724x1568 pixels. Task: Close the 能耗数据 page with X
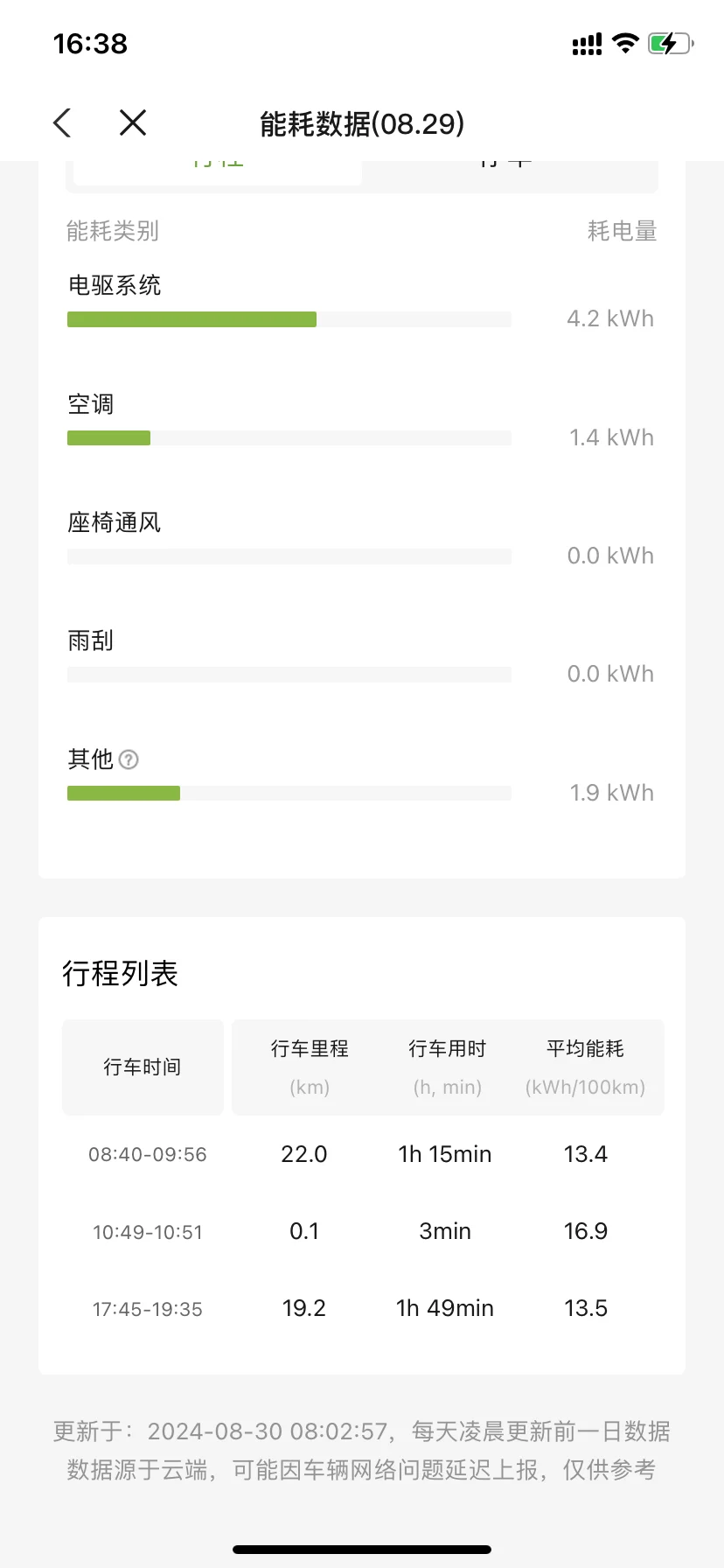click(x=133, y=122)
